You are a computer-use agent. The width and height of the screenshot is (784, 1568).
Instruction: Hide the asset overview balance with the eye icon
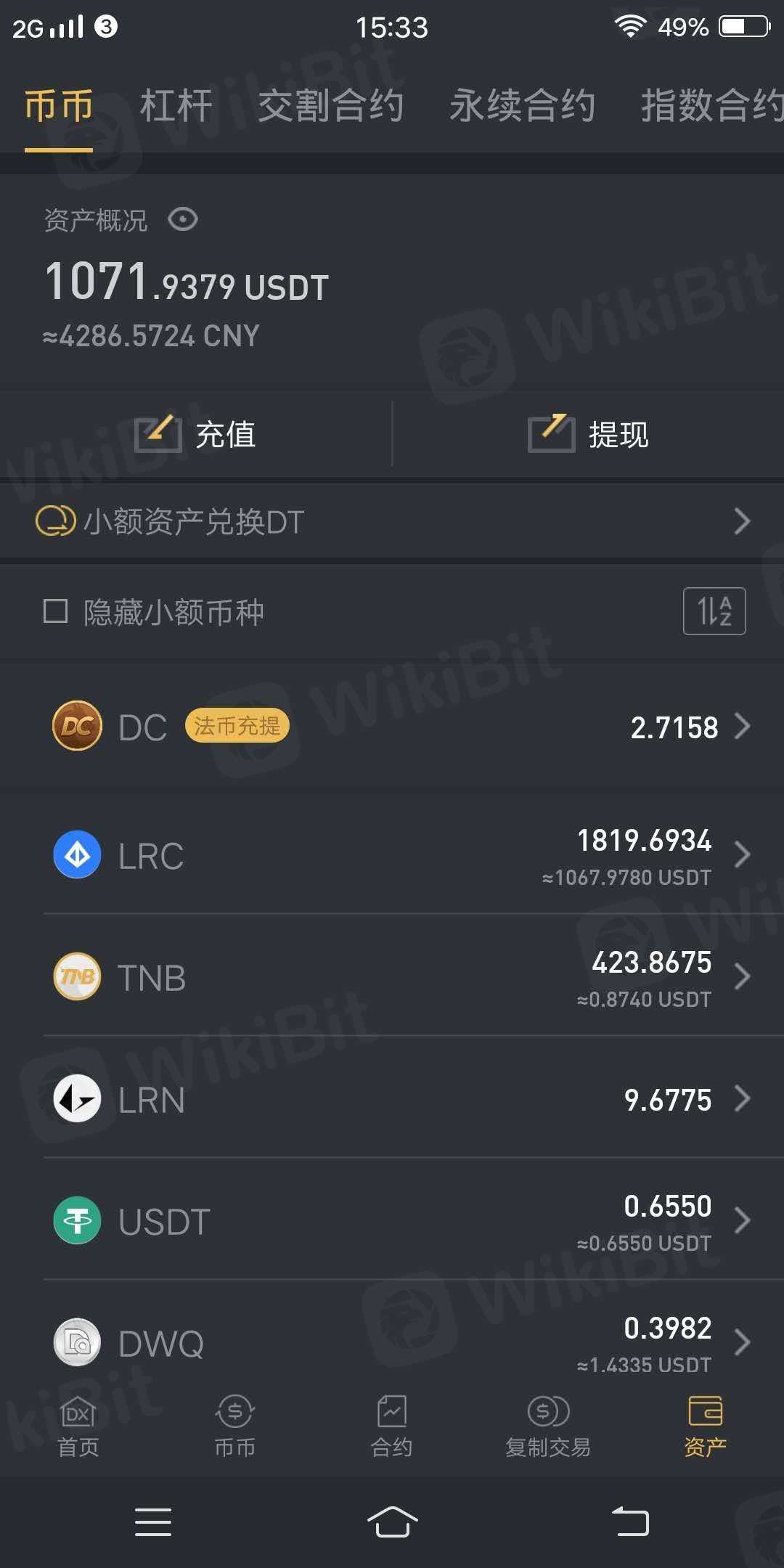point(182,219)
